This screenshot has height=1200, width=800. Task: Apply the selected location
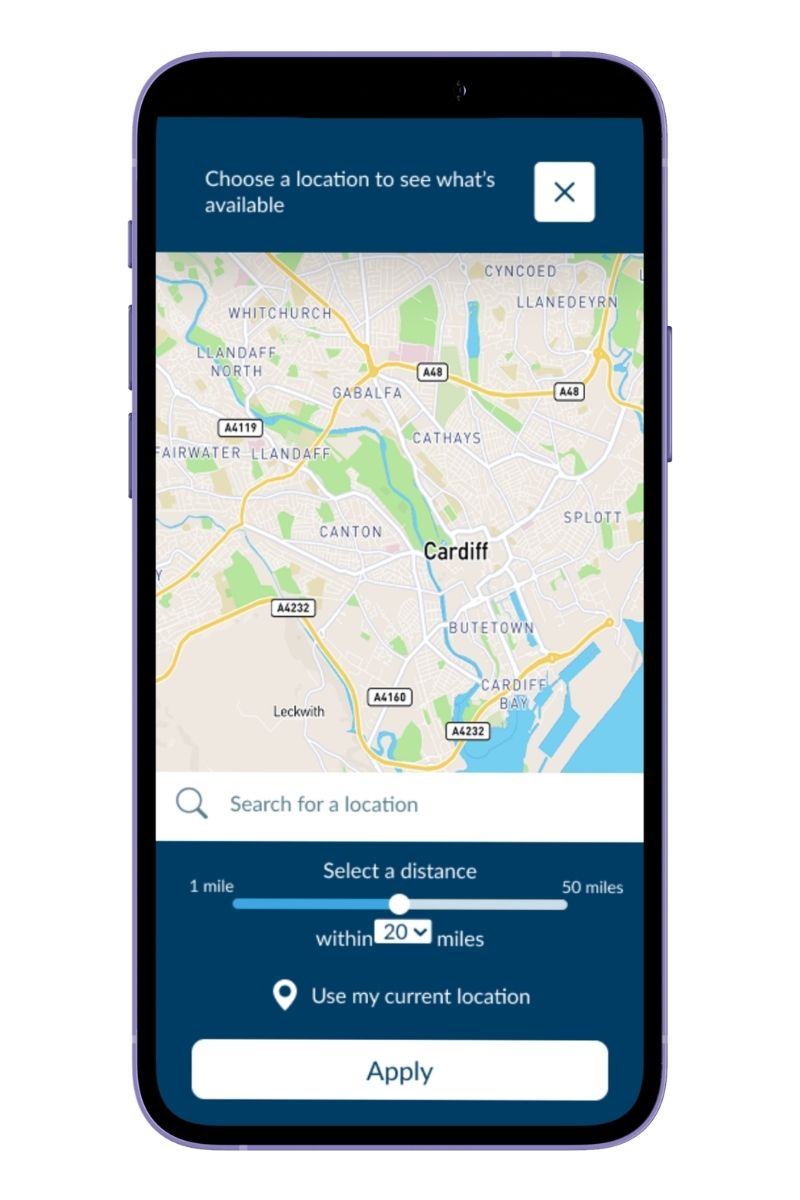(400, 1071)
